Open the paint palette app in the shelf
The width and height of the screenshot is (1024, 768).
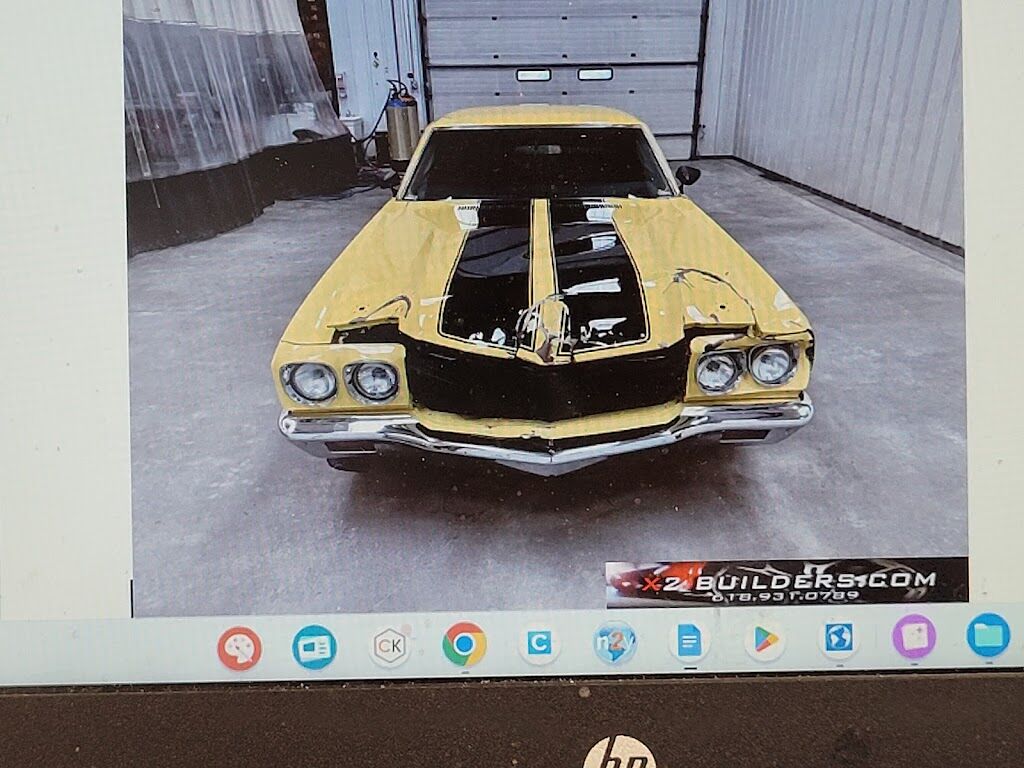point(240,648)
